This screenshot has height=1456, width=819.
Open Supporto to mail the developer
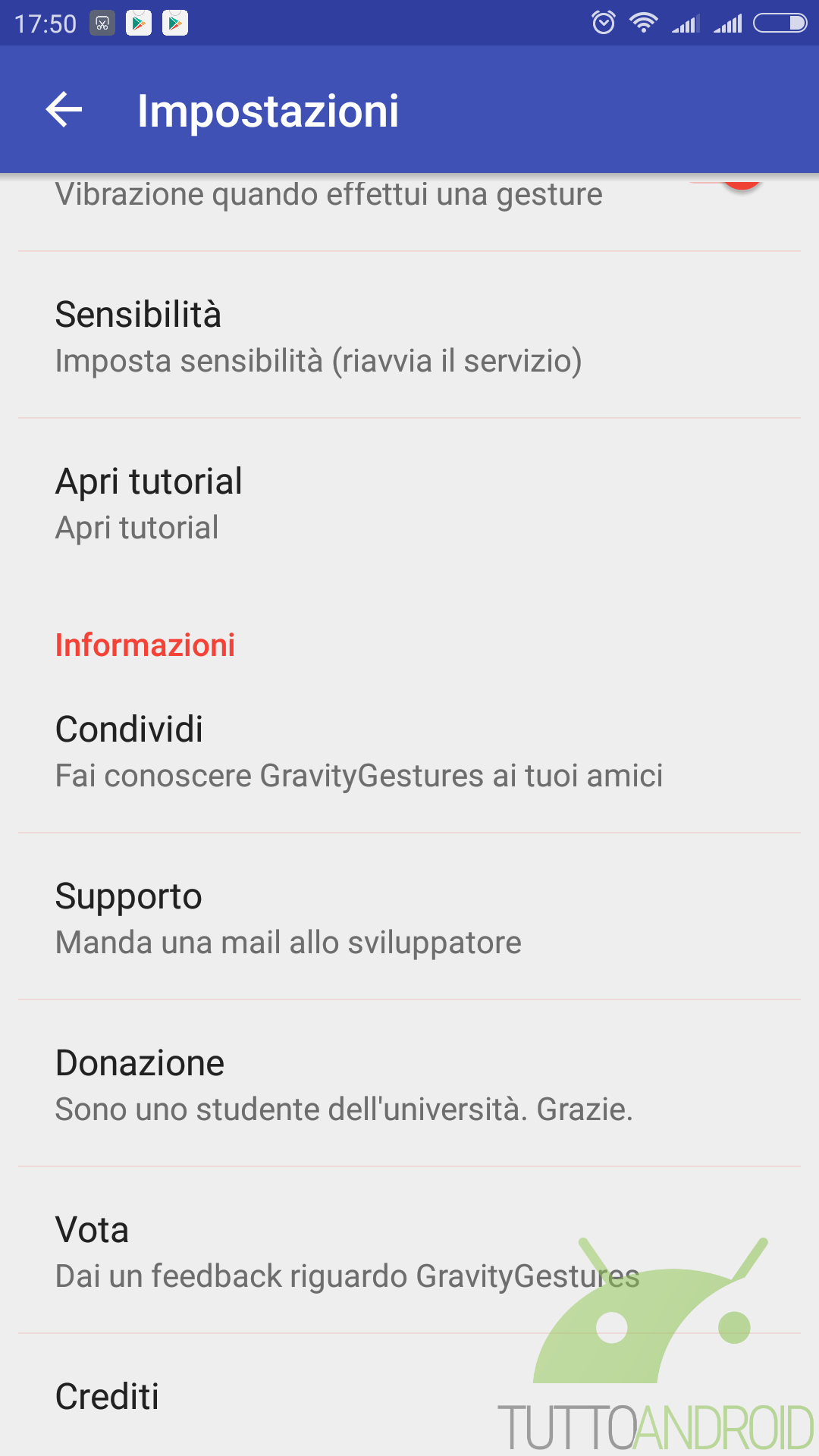(x=409, y=917)
